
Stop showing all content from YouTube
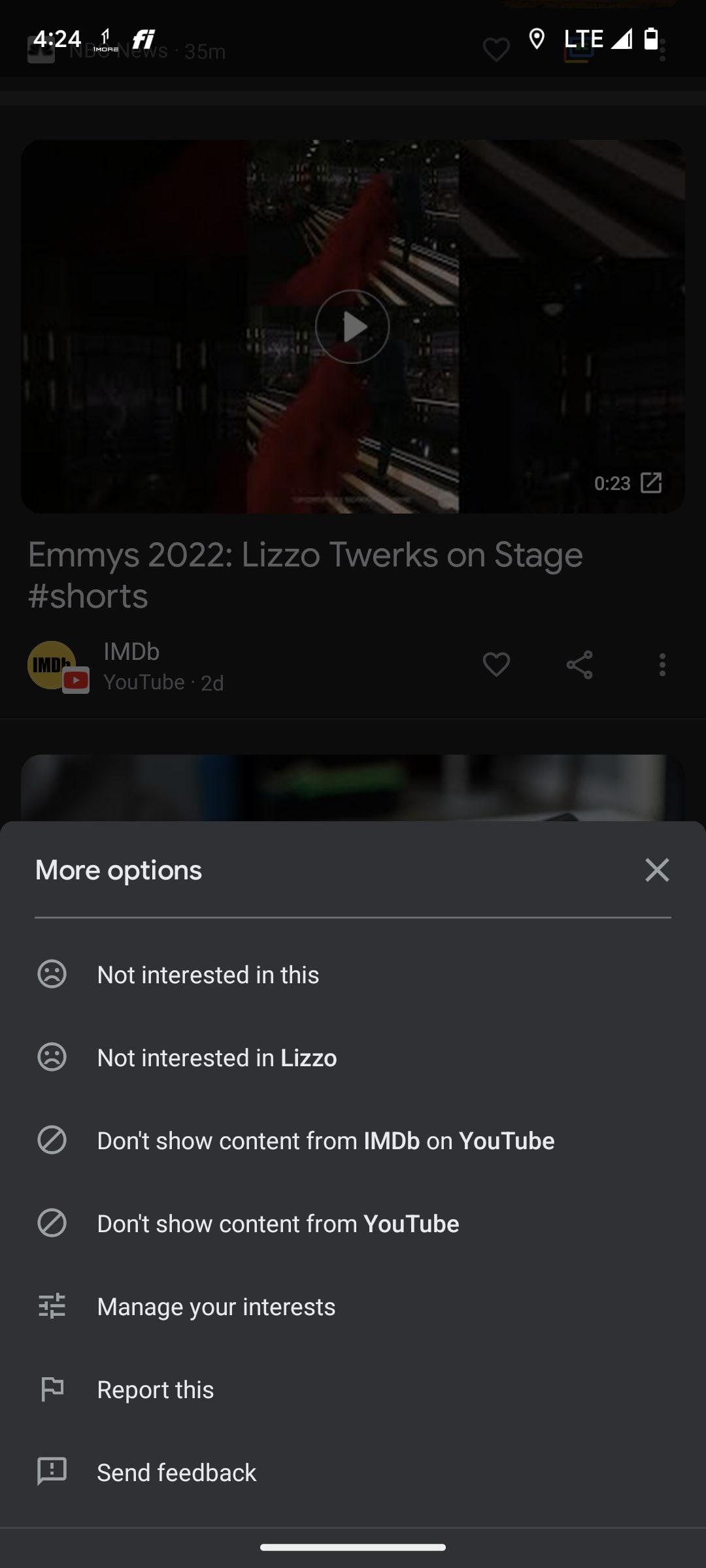278,1224
